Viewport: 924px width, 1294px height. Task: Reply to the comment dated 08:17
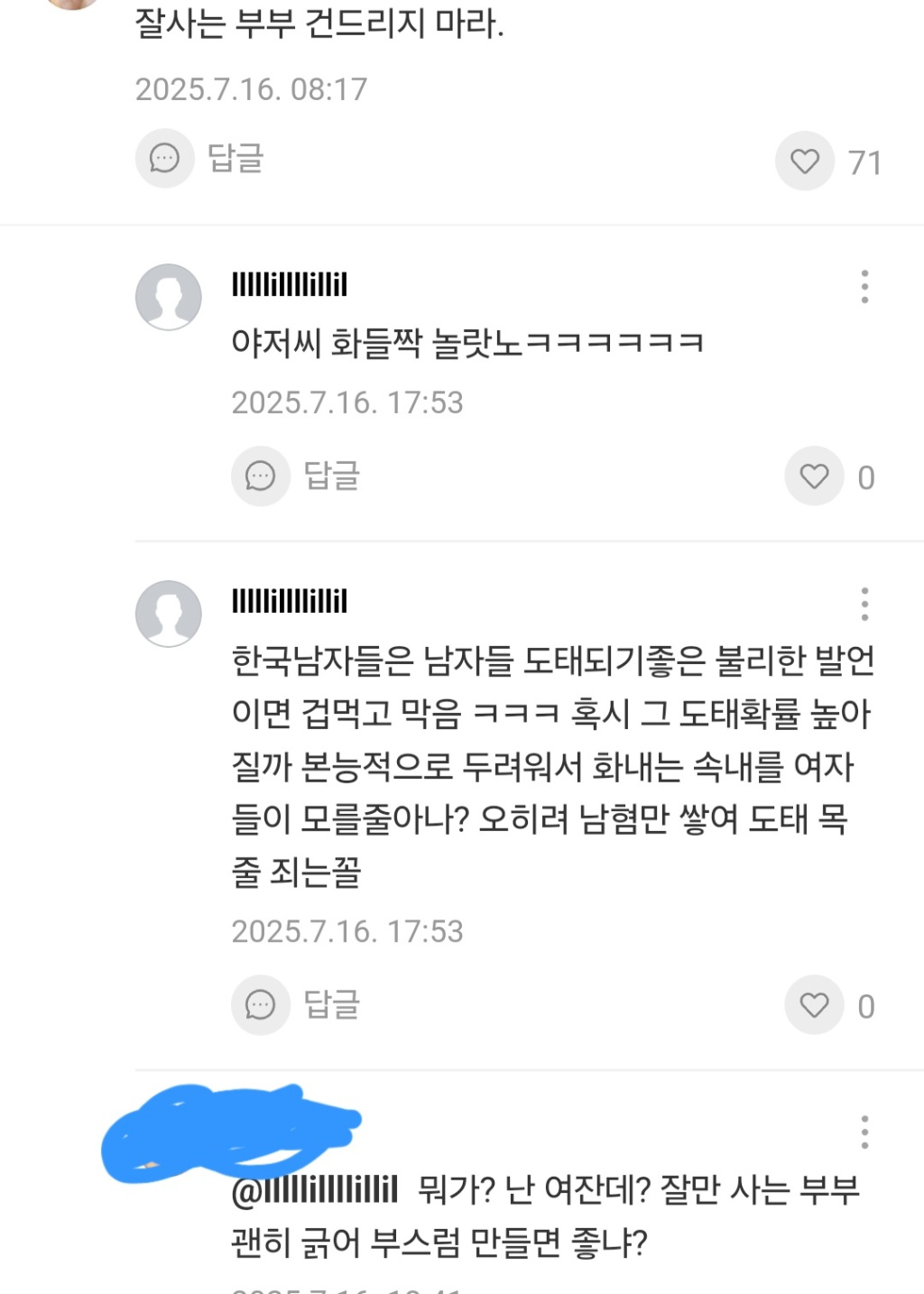pyautogui.click(x=200, y=159)
